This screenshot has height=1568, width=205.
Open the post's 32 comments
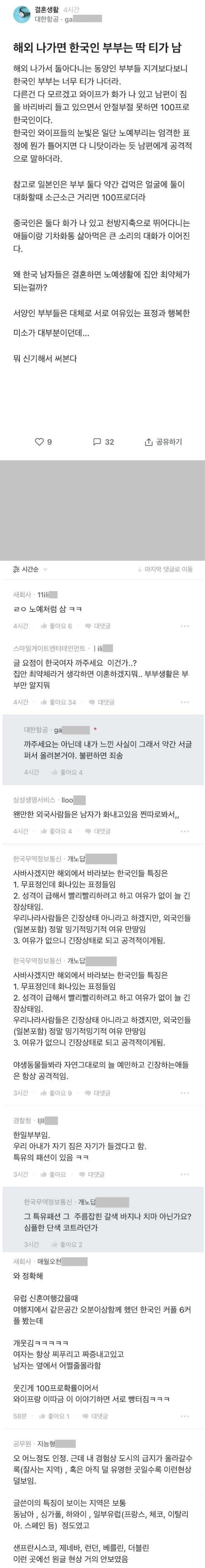pyautogui.click(x=103, y=441)
